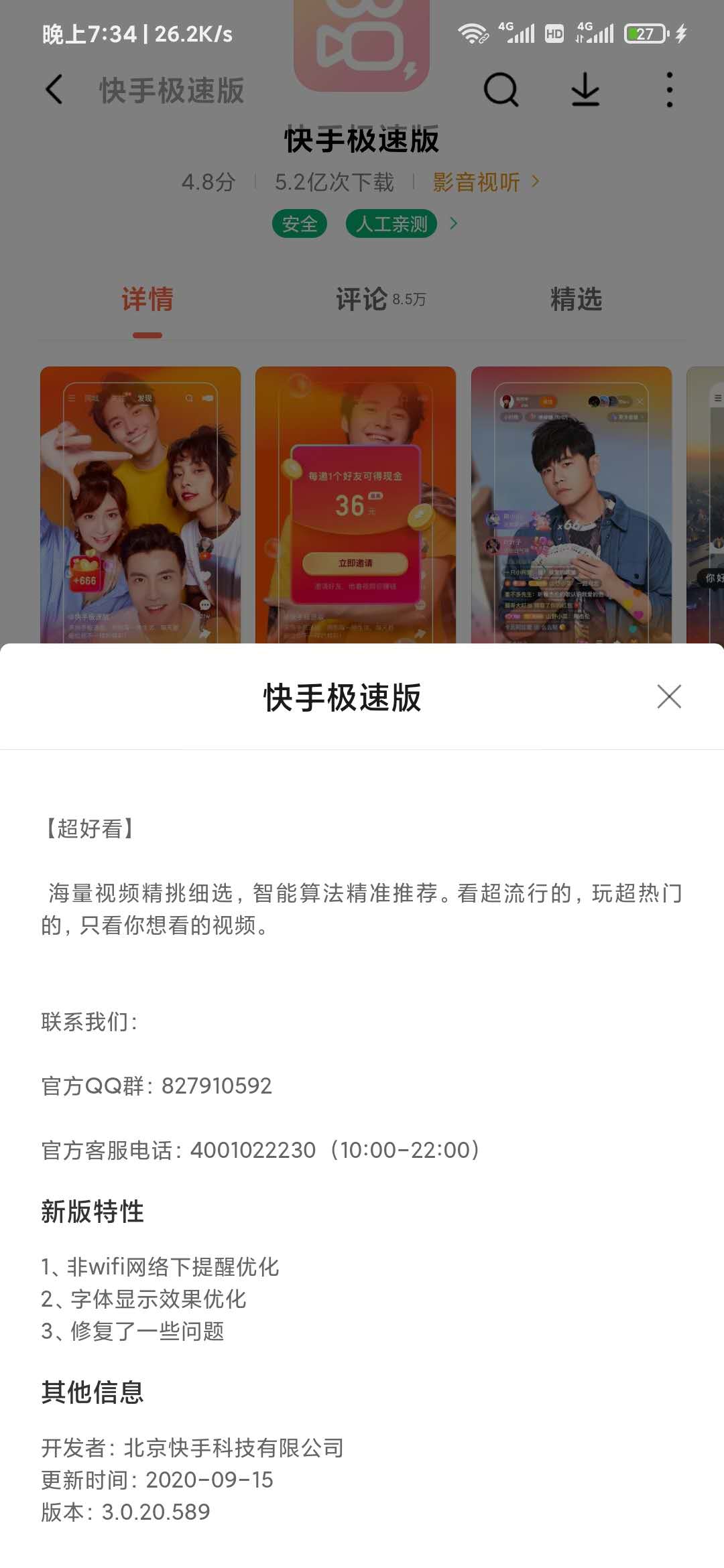Close the 快手极速版 details sheet
Screen dimensions: 724x1568
(x=669, y=697)
